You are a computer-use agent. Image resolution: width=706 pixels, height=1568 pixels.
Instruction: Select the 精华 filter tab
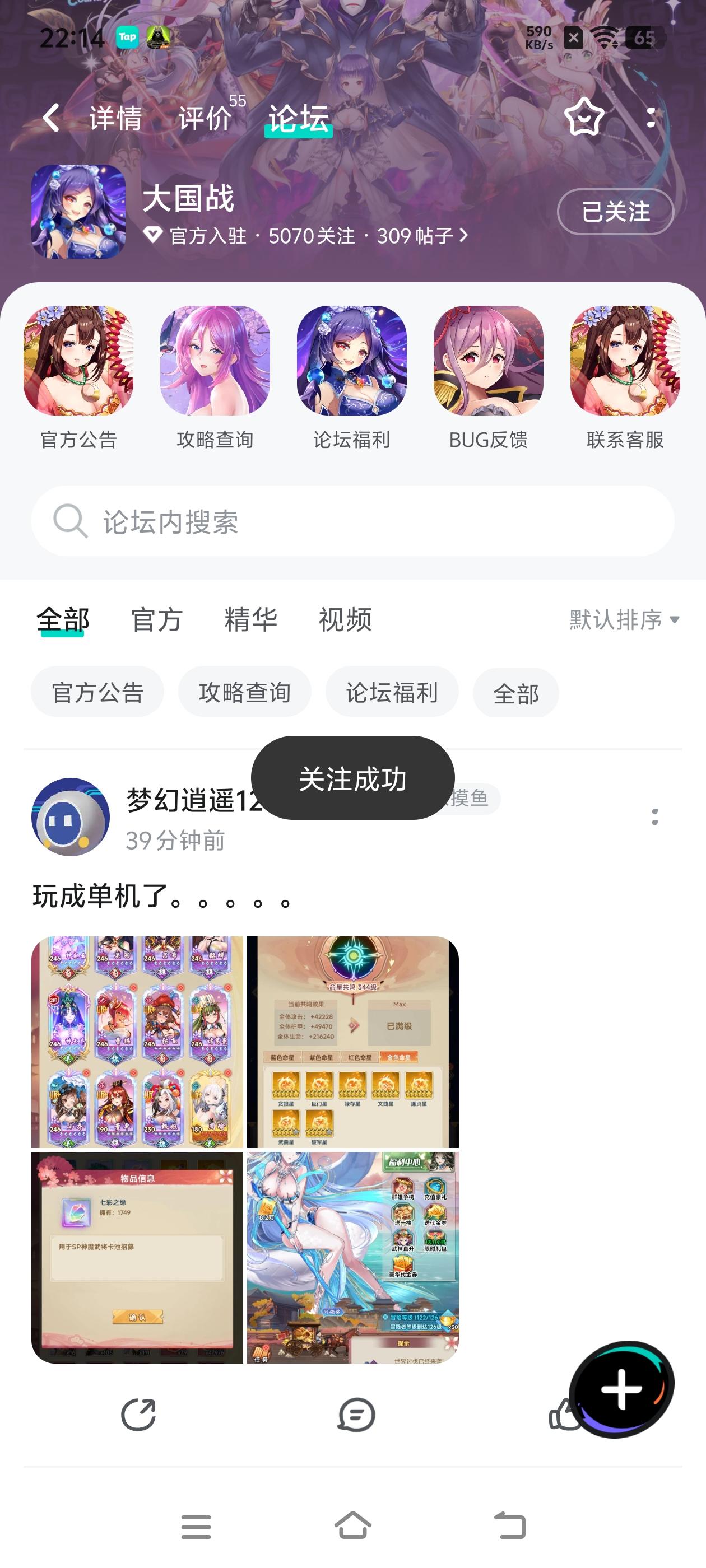point(252,620)
